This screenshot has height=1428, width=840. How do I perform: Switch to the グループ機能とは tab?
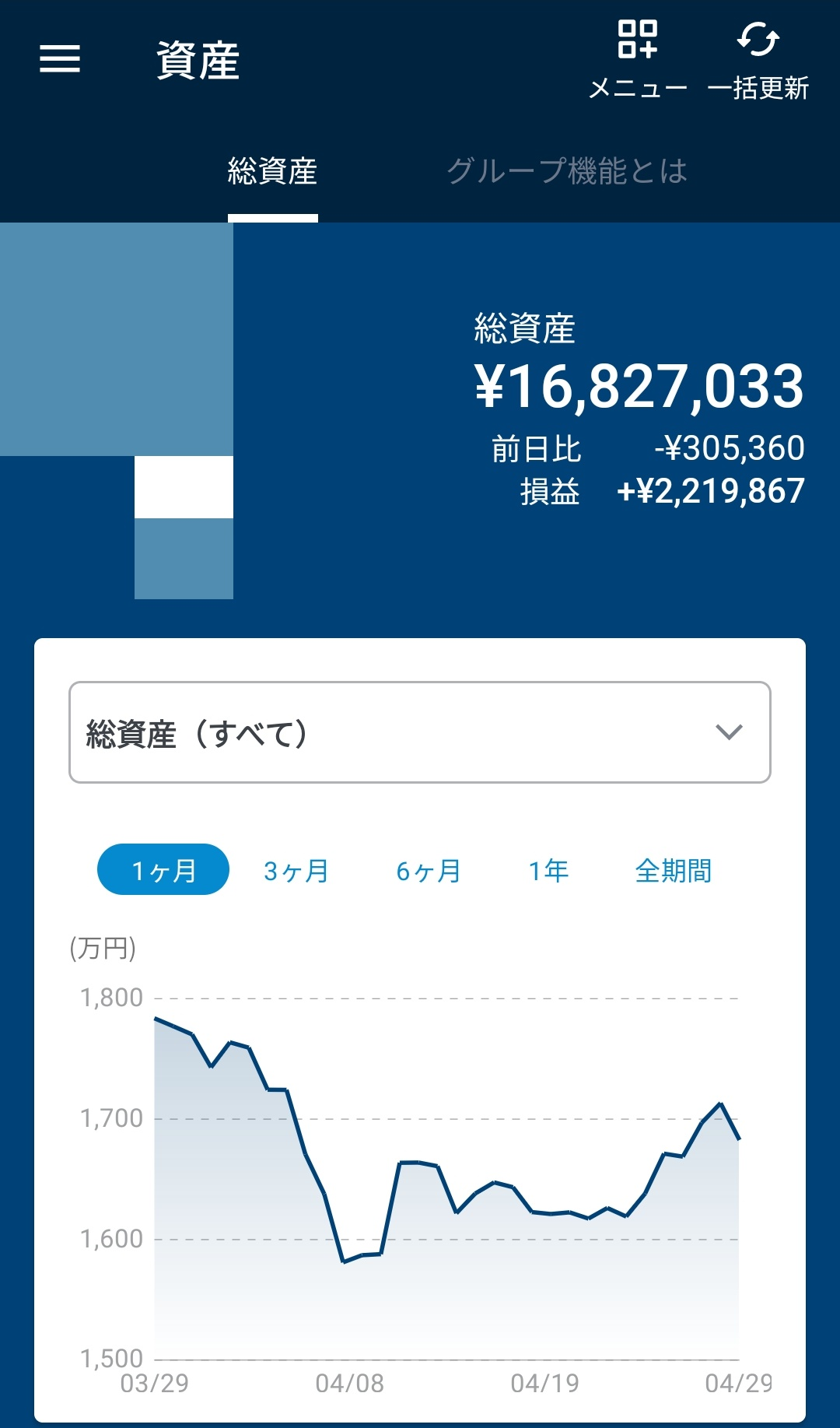pos(566,171)
